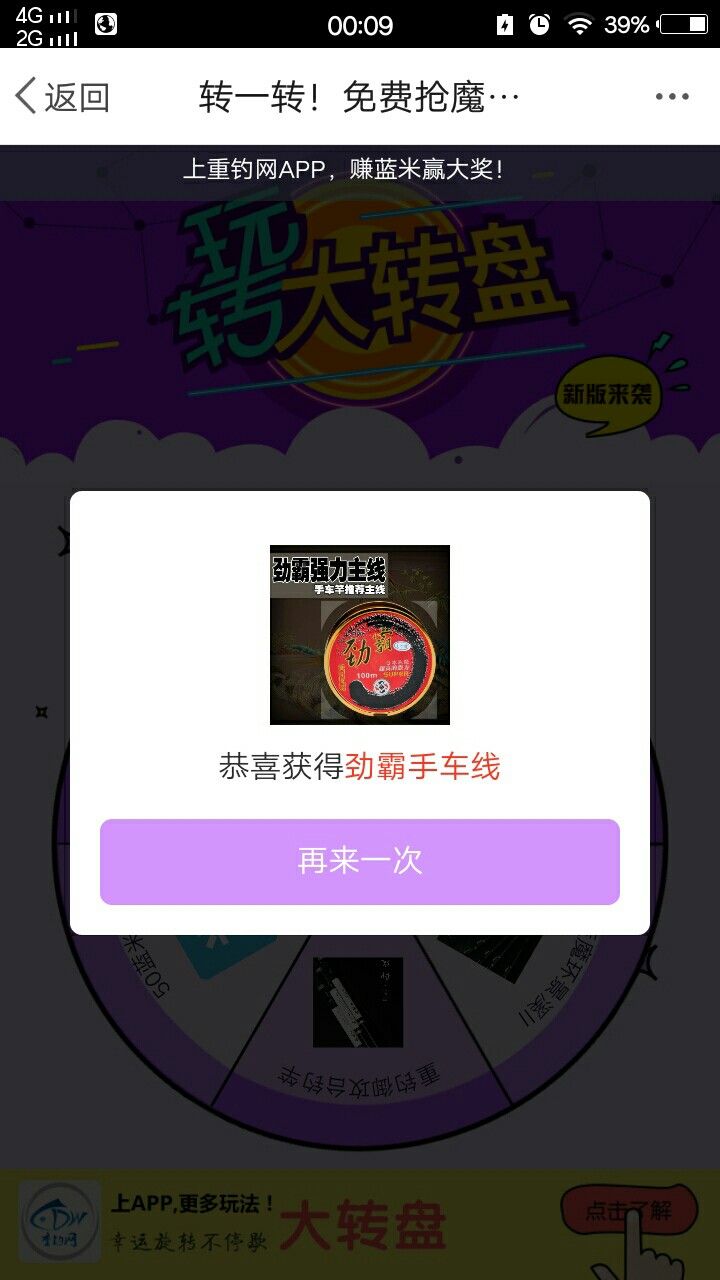This screenshot has width=720, height=1280.
Task: Tap 再来一次 to spin again
Action: coord(360,861)
